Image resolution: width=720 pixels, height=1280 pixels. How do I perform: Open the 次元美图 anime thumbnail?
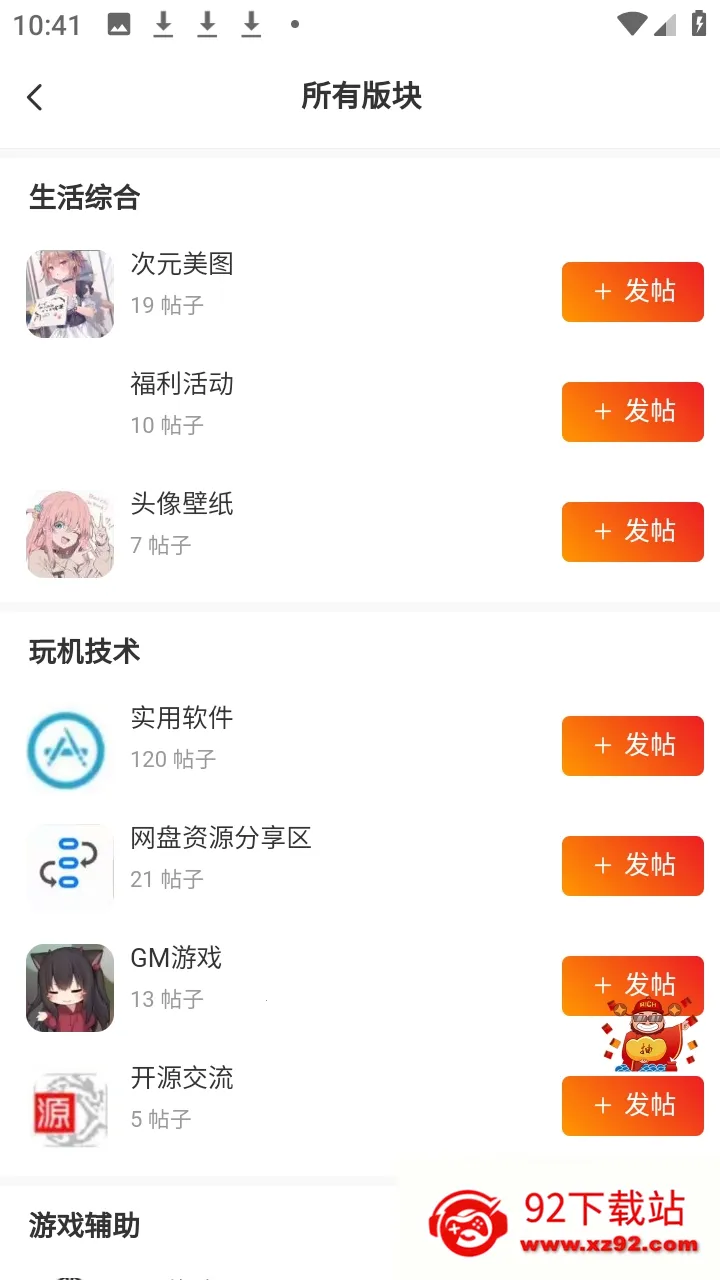pyautogui.click(x=69, y=293)
